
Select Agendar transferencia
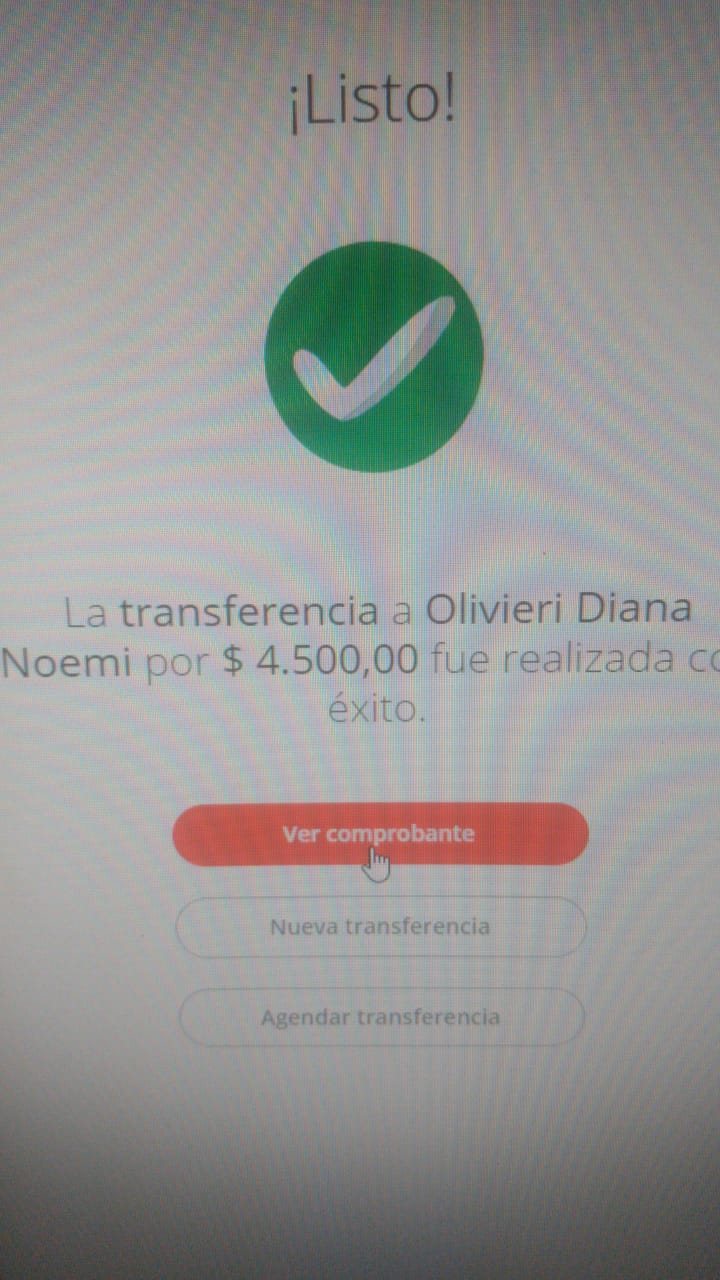(380, 1018)
